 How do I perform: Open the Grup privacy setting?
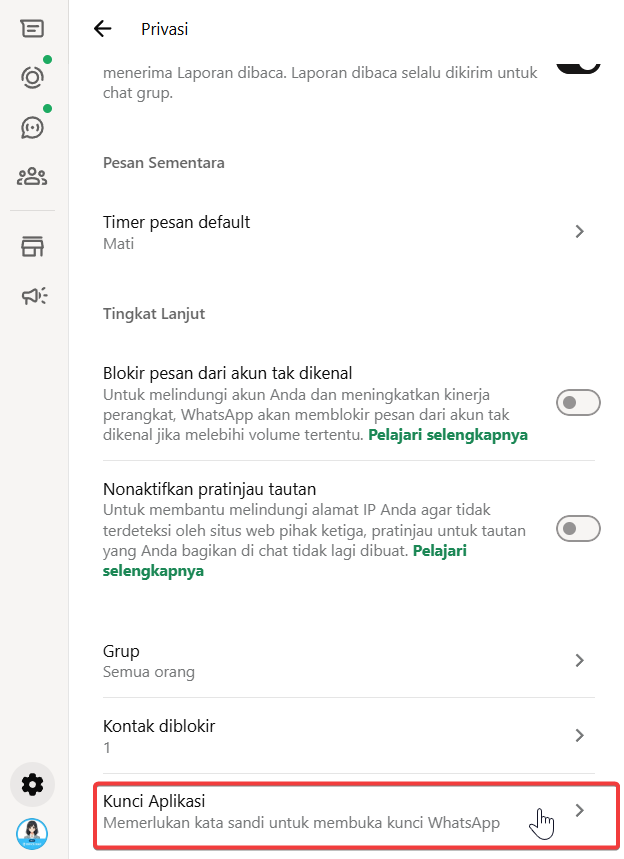[345, 661]
